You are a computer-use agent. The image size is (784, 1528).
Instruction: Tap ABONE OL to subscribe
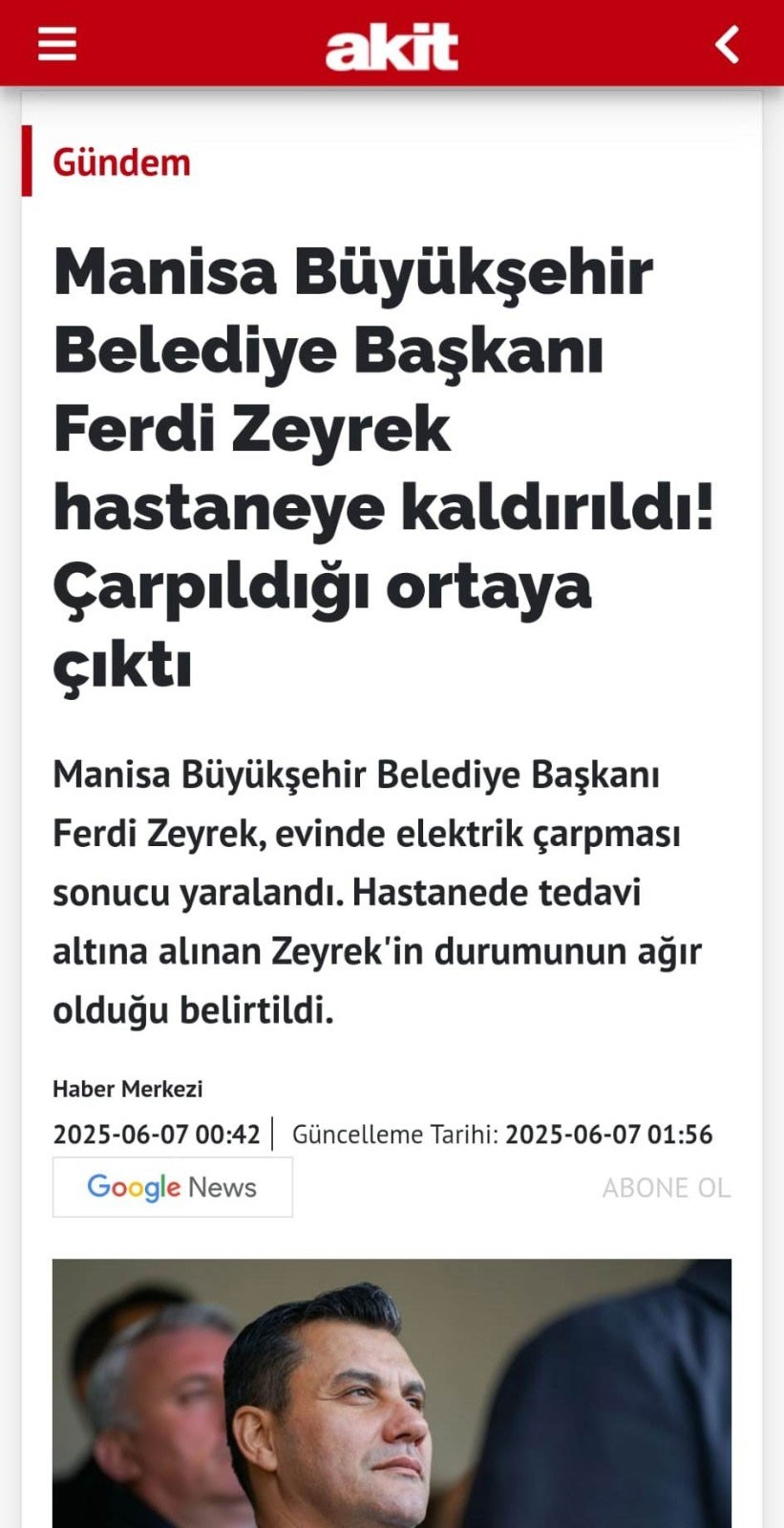coord(666,1188)
